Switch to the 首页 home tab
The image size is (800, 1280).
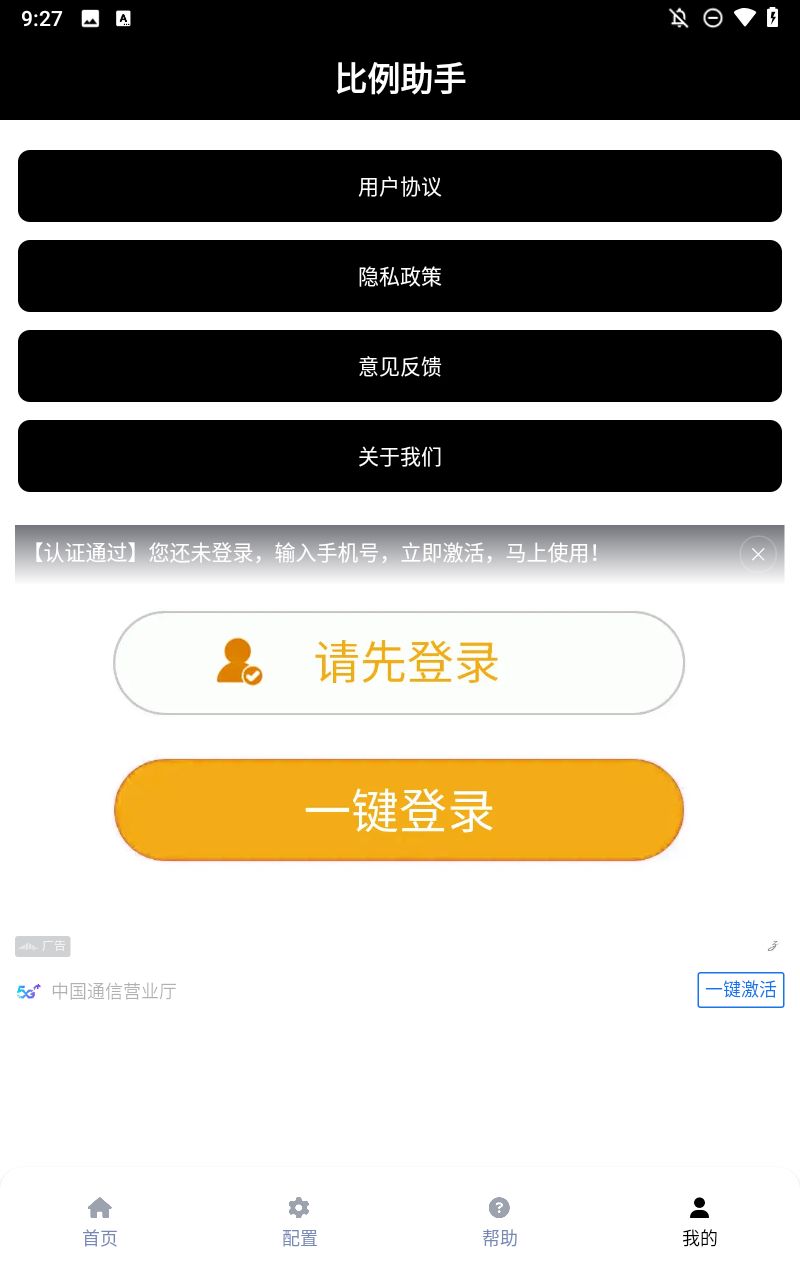[x=100, y=1221]
